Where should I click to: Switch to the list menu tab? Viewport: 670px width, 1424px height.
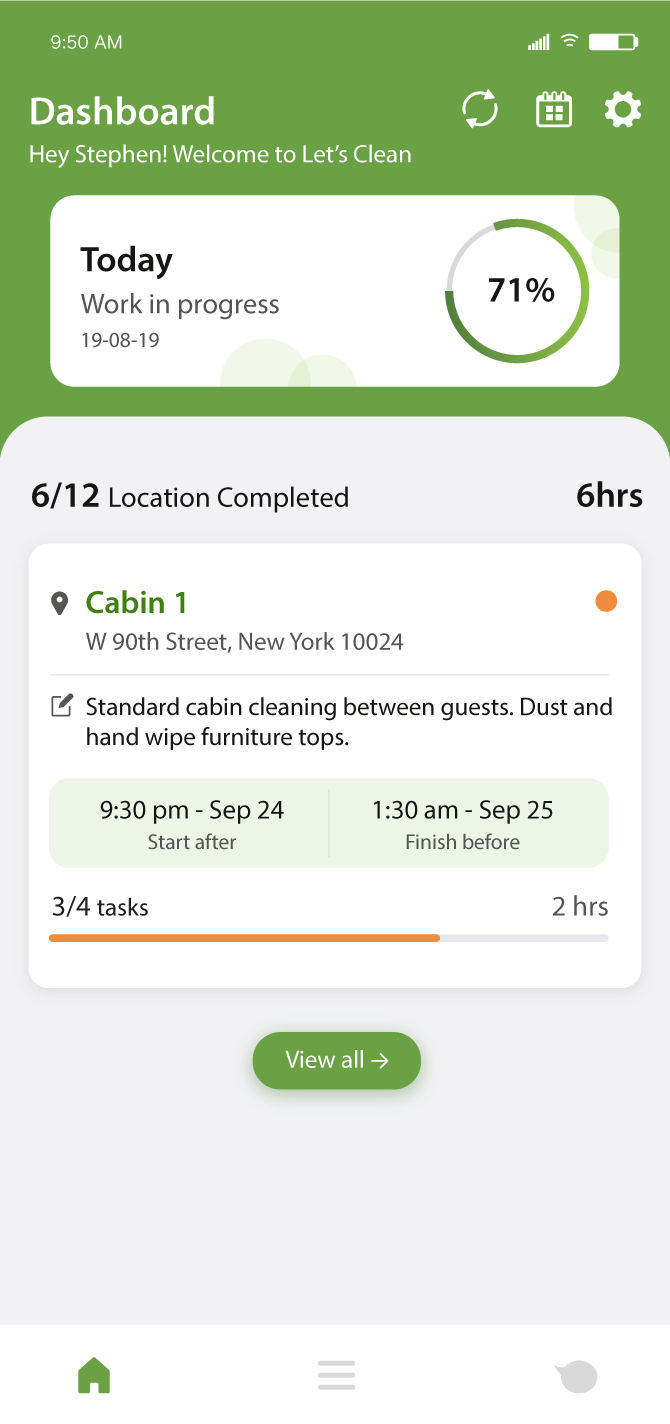point(336,1376)
